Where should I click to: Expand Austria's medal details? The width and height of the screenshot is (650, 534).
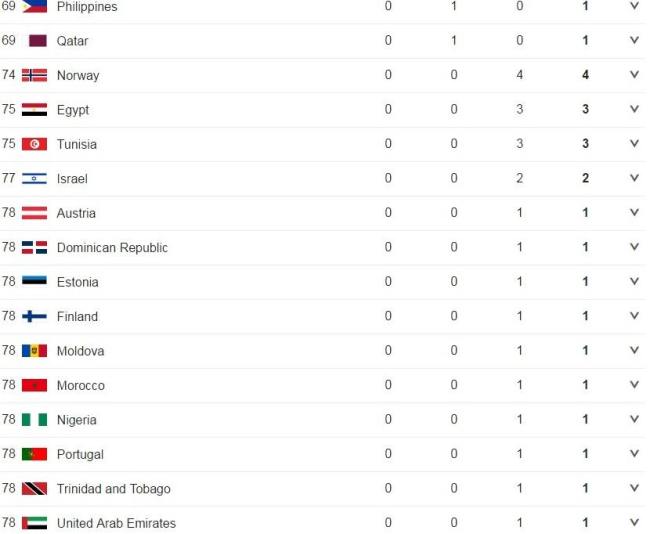634,213
